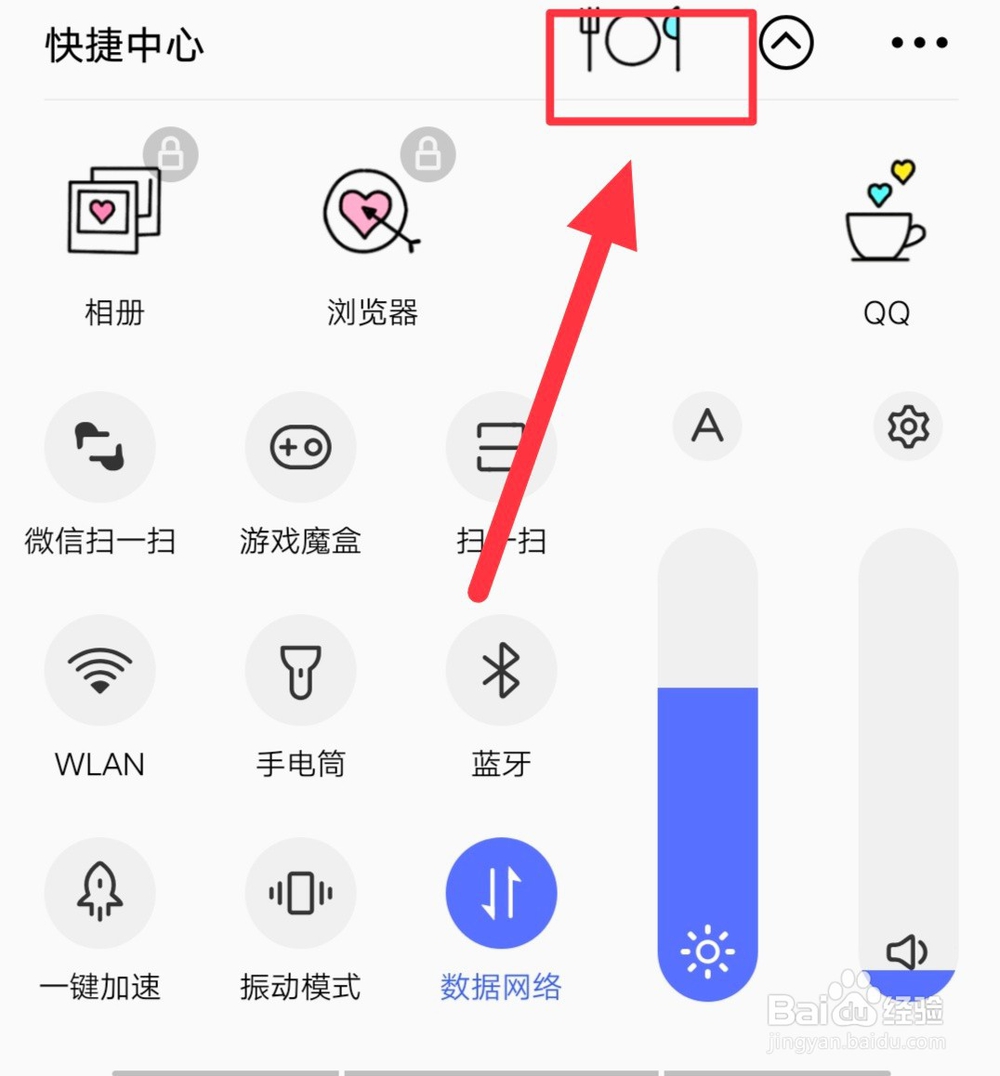Image resolution: width=1000 pixels, height=1076 pixels.
Task: Turn on the 手电筒 flashlight
Action: 299,670
